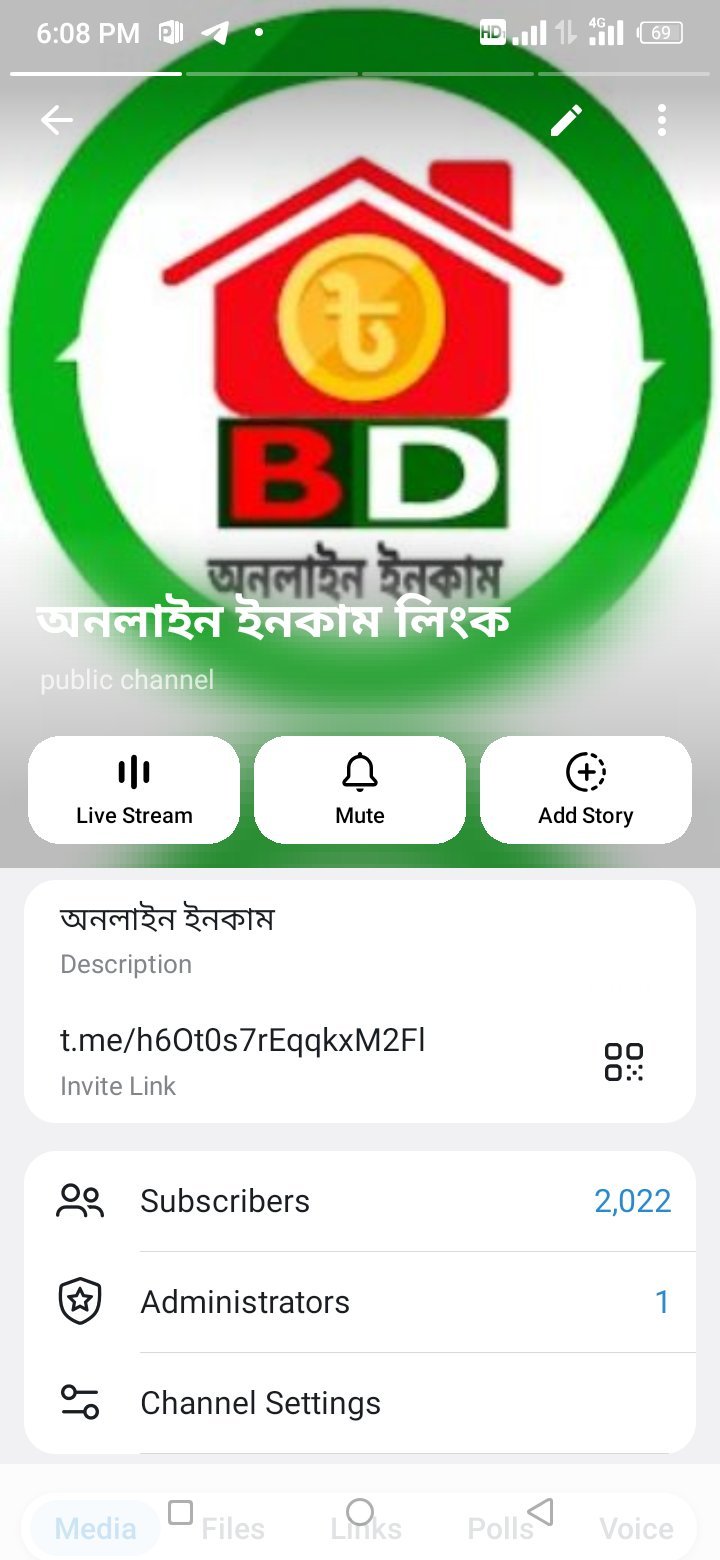The width and height of the screenshot is (720, 1560).
Task: Open the three-dot overflow menu
Action: click(662, 121)
